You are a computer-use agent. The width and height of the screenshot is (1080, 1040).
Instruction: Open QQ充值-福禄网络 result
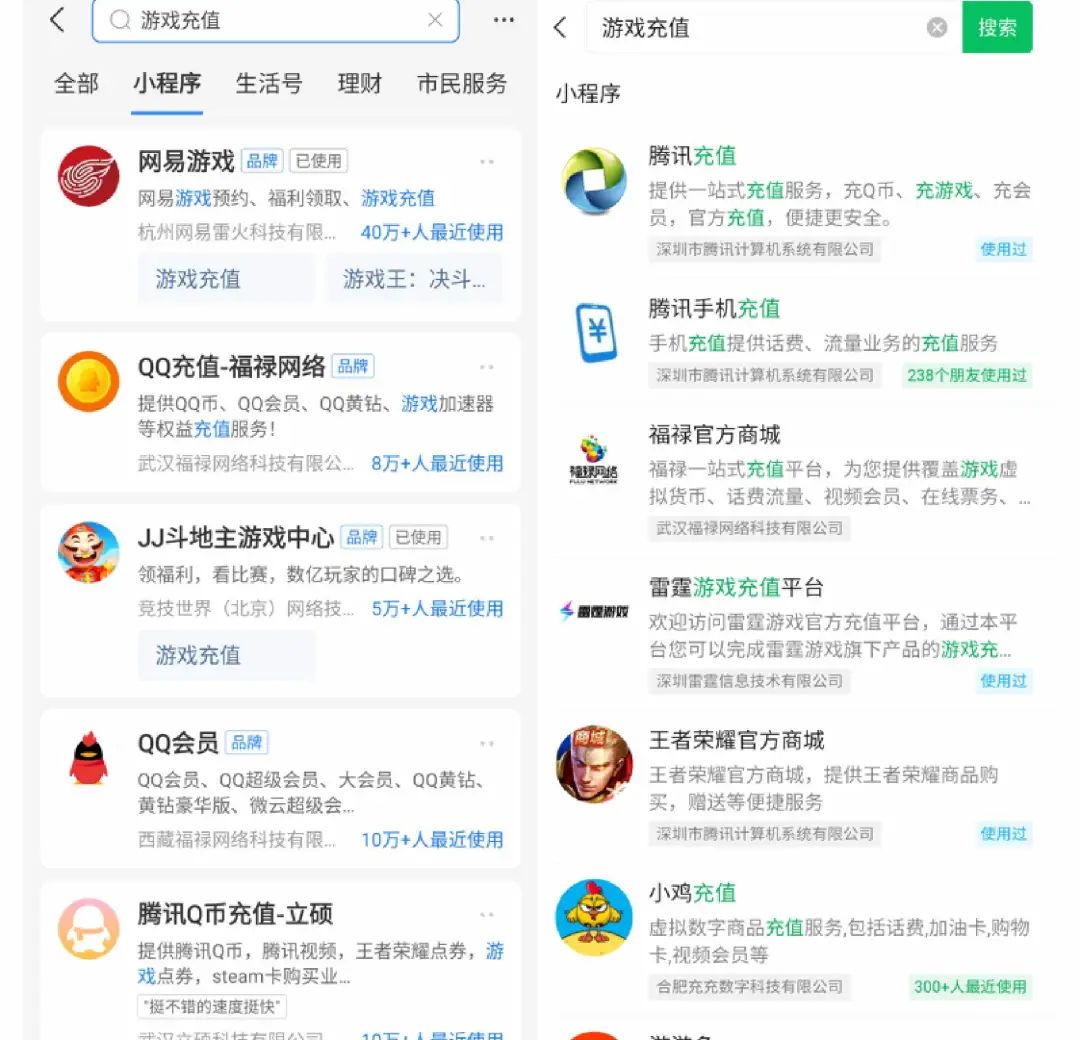pos(231,367)
